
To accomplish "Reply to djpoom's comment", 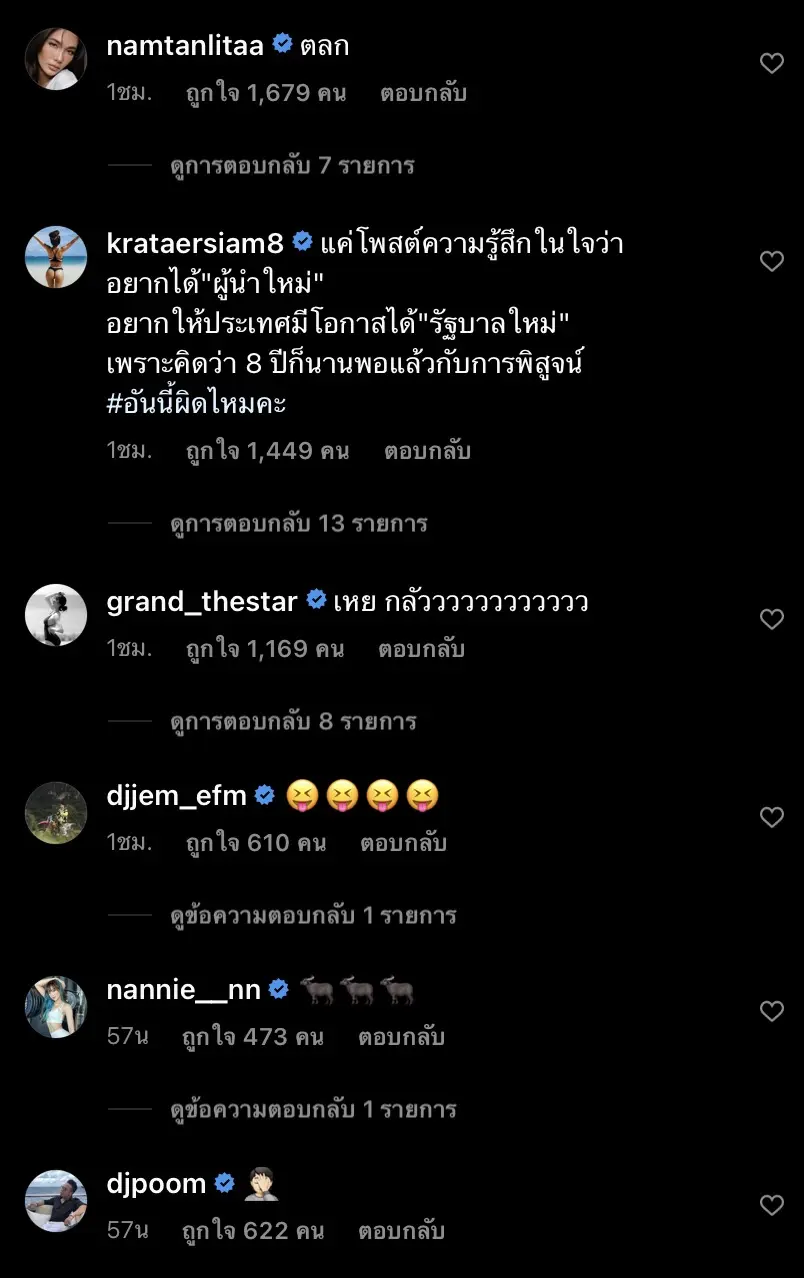I will (x=401, y=1232).
